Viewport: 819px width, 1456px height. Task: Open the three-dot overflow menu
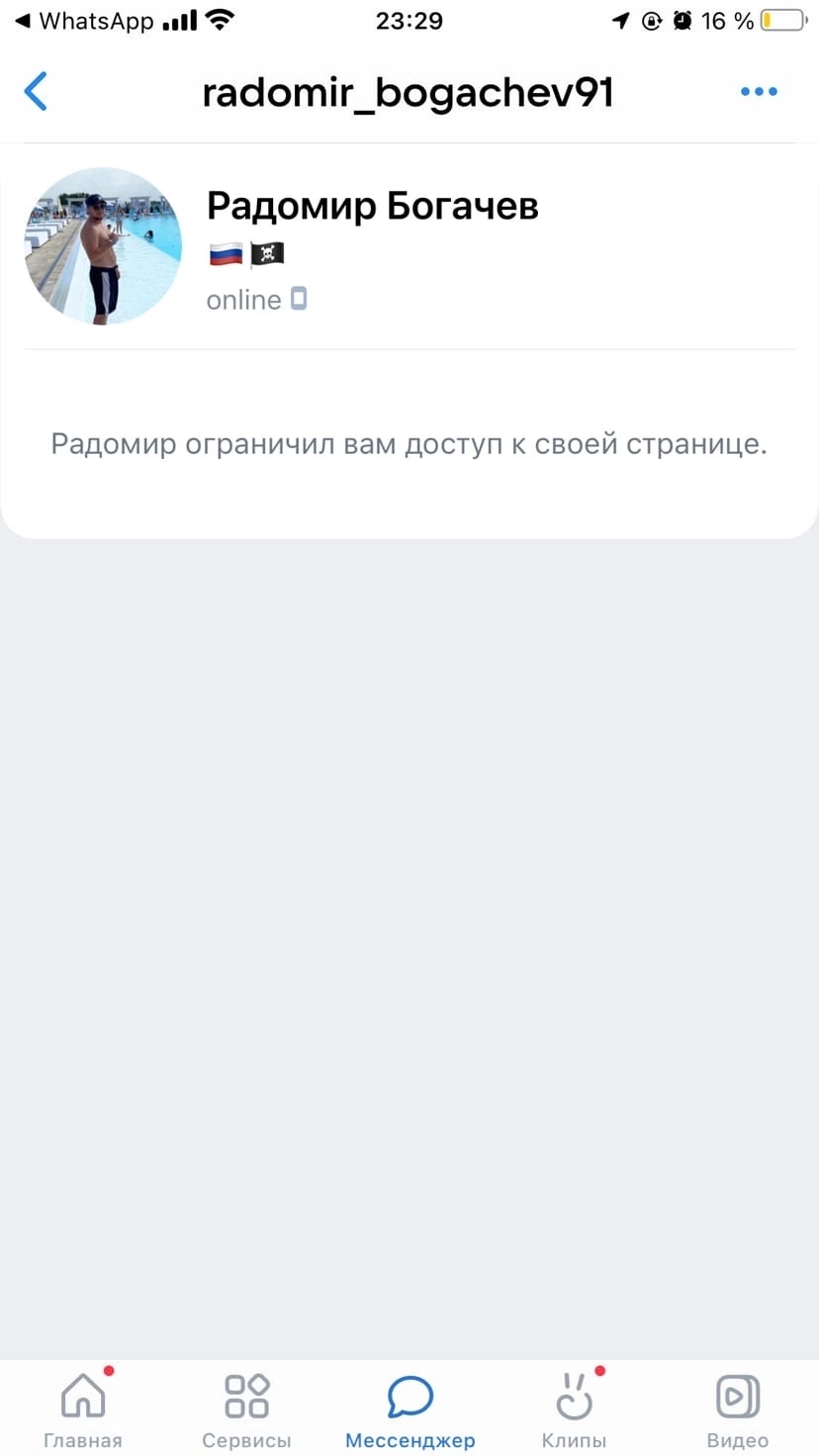pos(759,92)
